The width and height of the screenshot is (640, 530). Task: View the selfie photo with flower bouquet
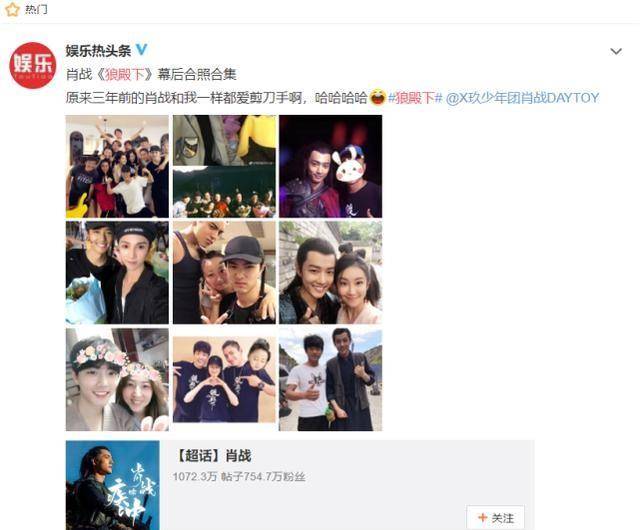coord(117,272)
